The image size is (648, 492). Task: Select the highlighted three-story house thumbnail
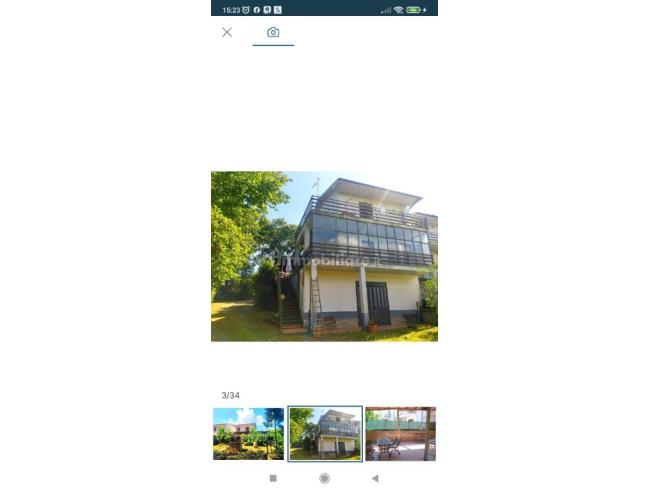pos(325,434)
